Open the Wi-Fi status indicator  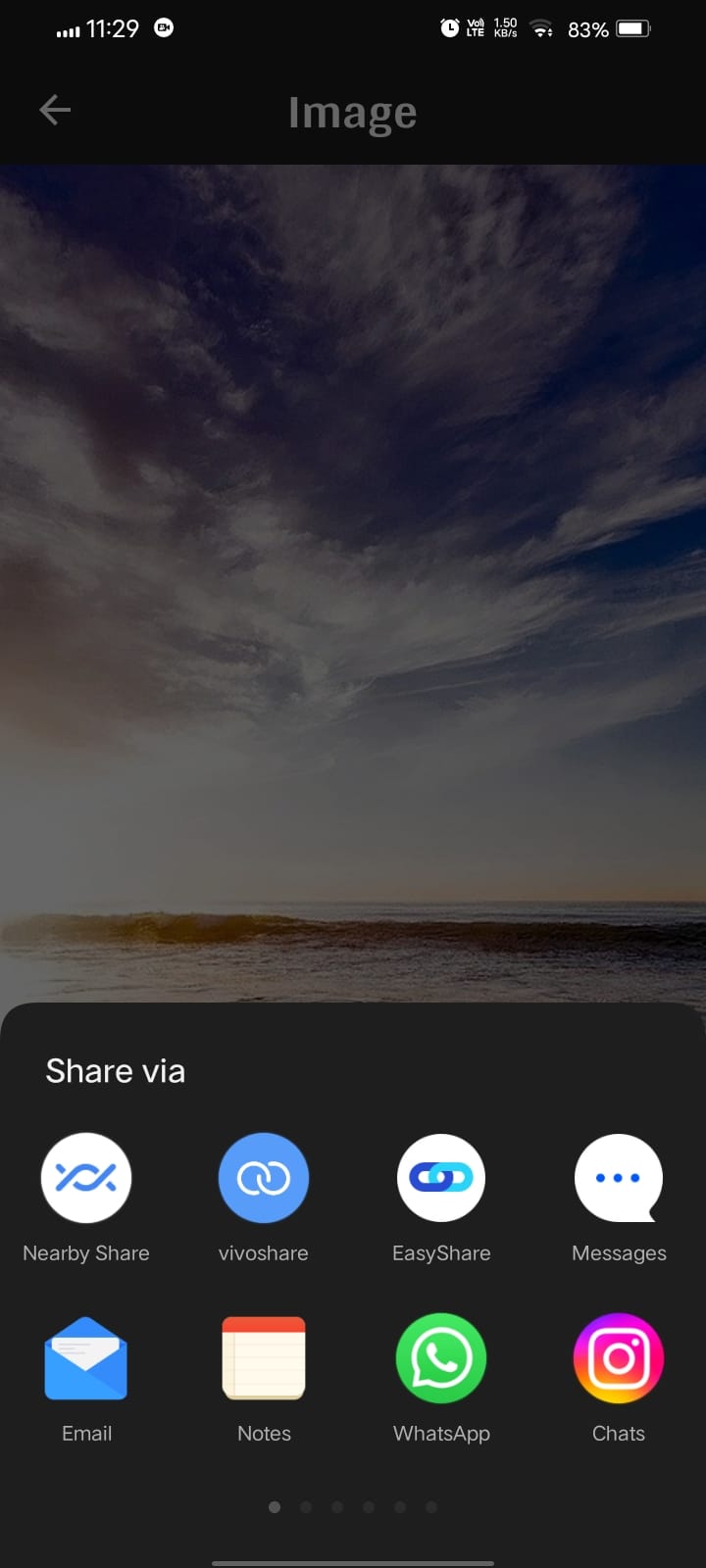541,28
